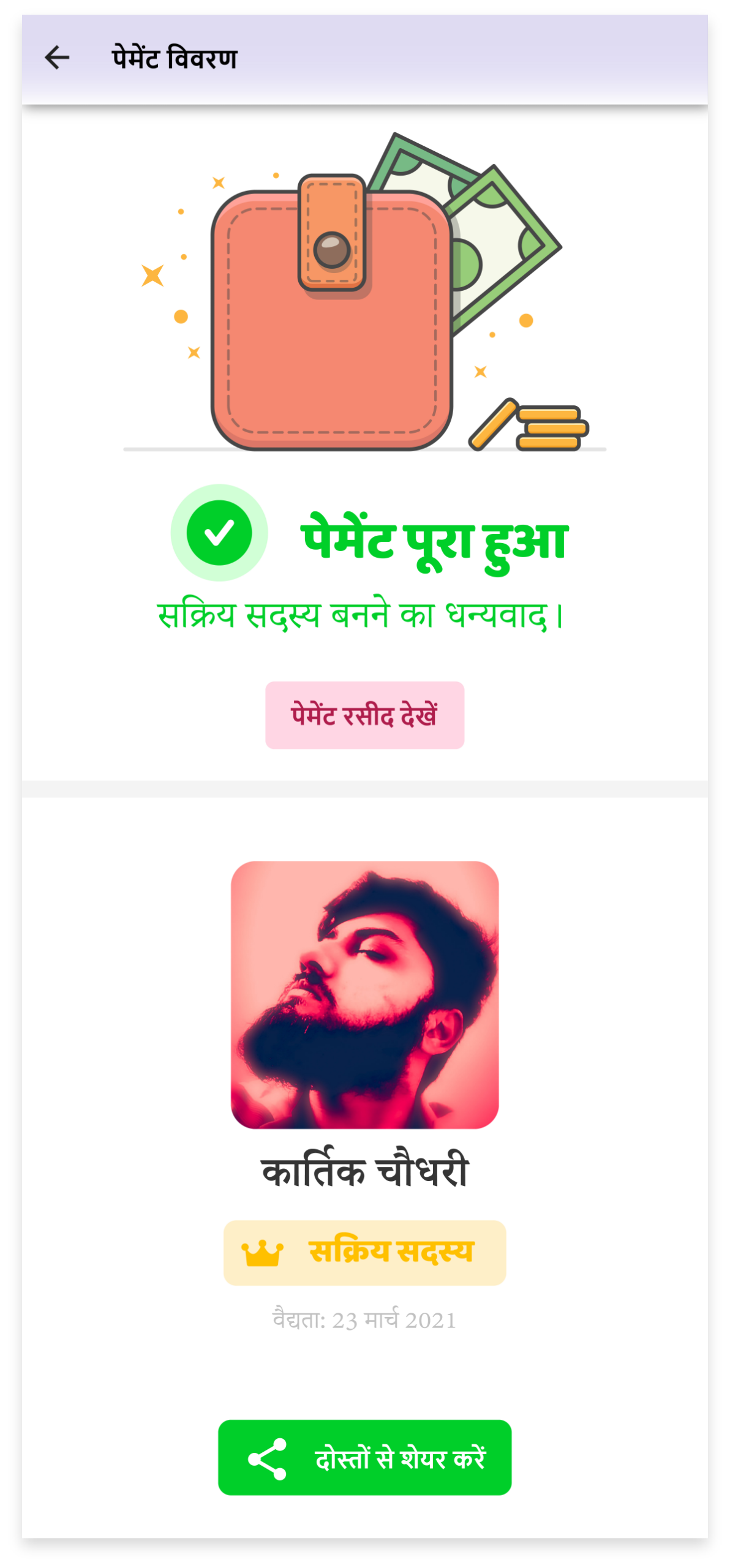Go back using the top-left arrow
This screenshot has height=1568, width=730.
(x=57, y=58)
